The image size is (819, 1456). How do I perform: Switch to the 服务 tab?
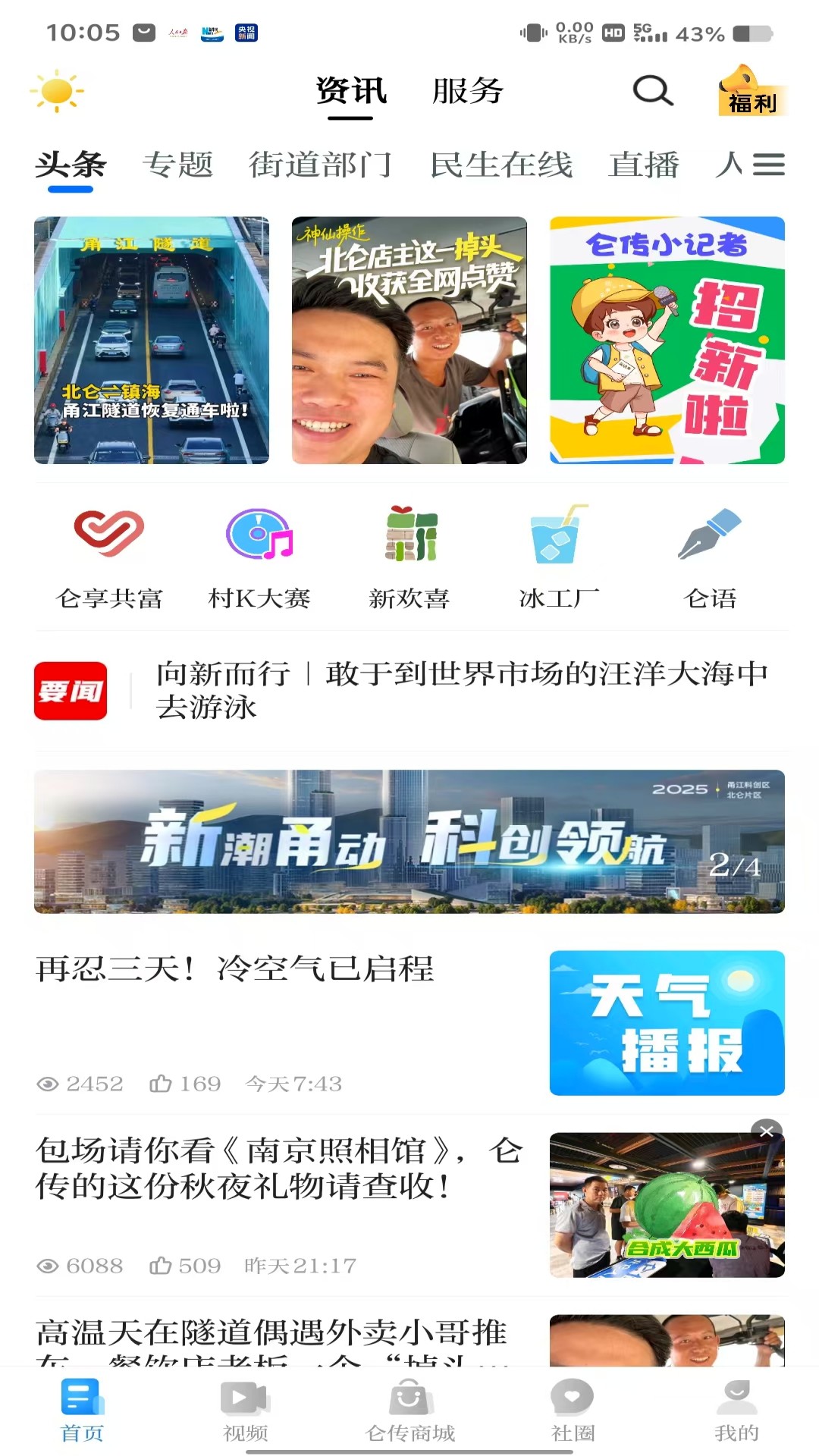tap(467, 91)
